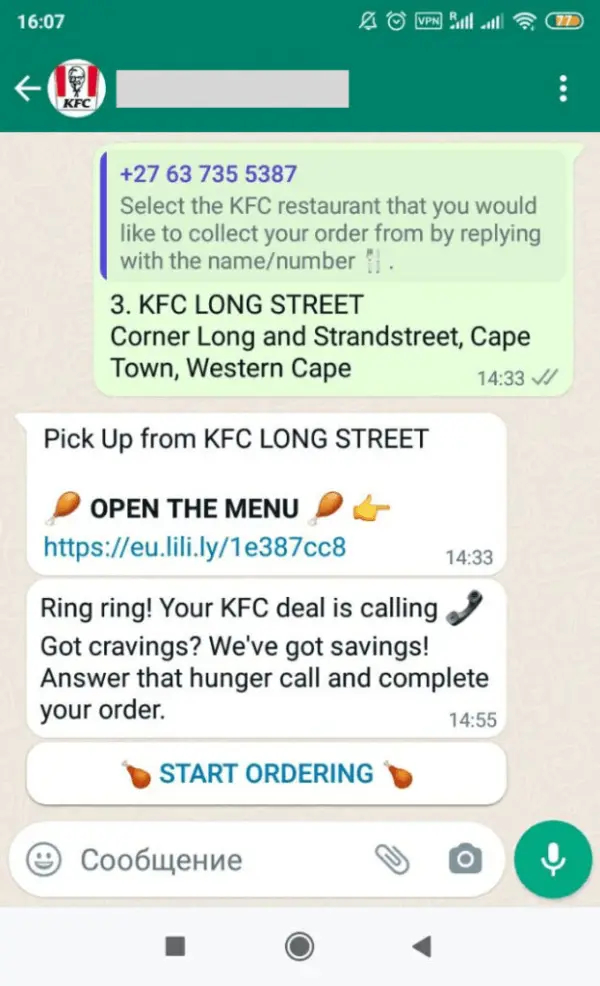This screenshot has height=986, width=600.
Task: Tap the system home button
Action: [298, 945]
